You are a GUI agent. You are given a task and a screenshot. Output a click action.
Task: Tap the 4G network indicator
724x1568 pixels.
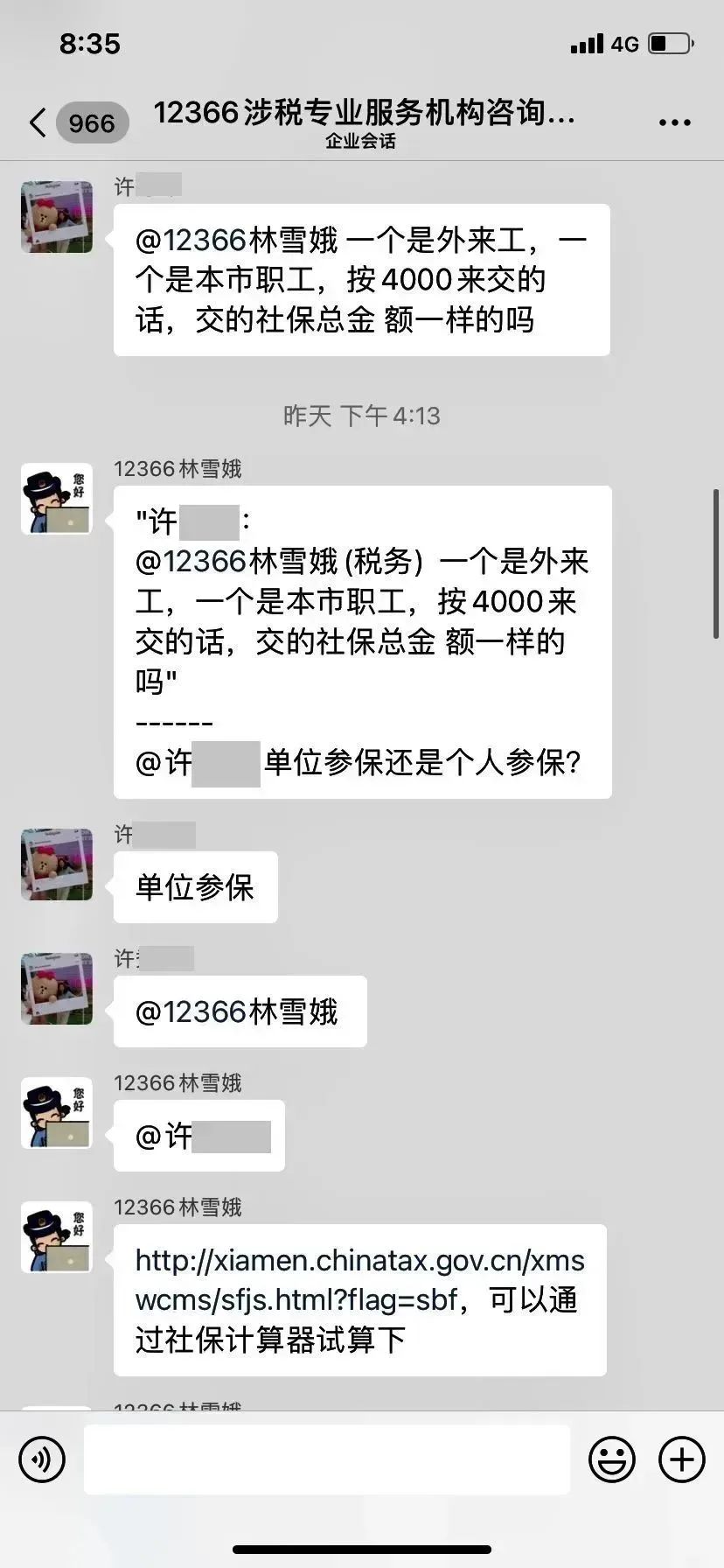[x=626, y=42]
